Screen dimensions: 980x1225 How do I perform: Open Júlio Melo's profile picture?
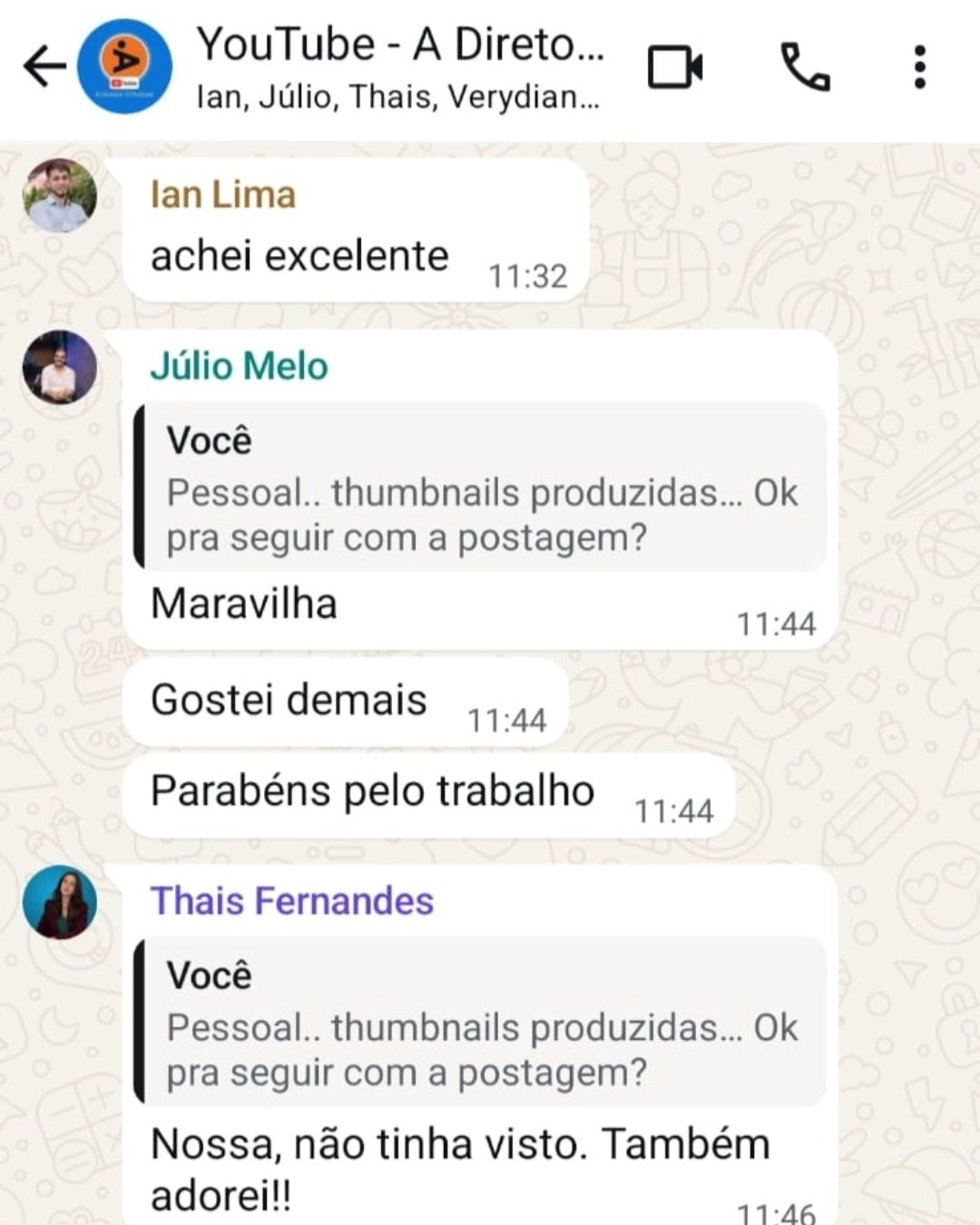[x=60, y=367]
